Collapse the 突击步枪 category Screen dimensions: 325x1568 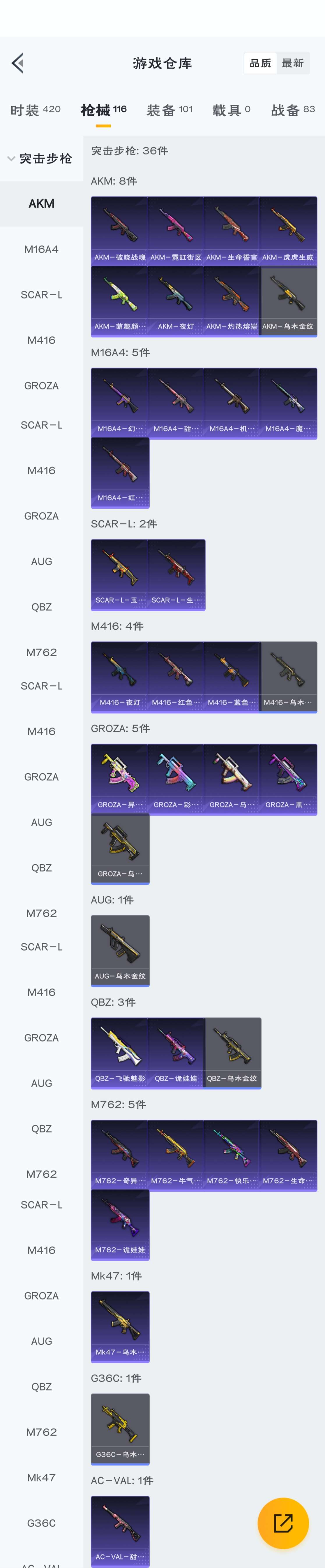point(40,159)
